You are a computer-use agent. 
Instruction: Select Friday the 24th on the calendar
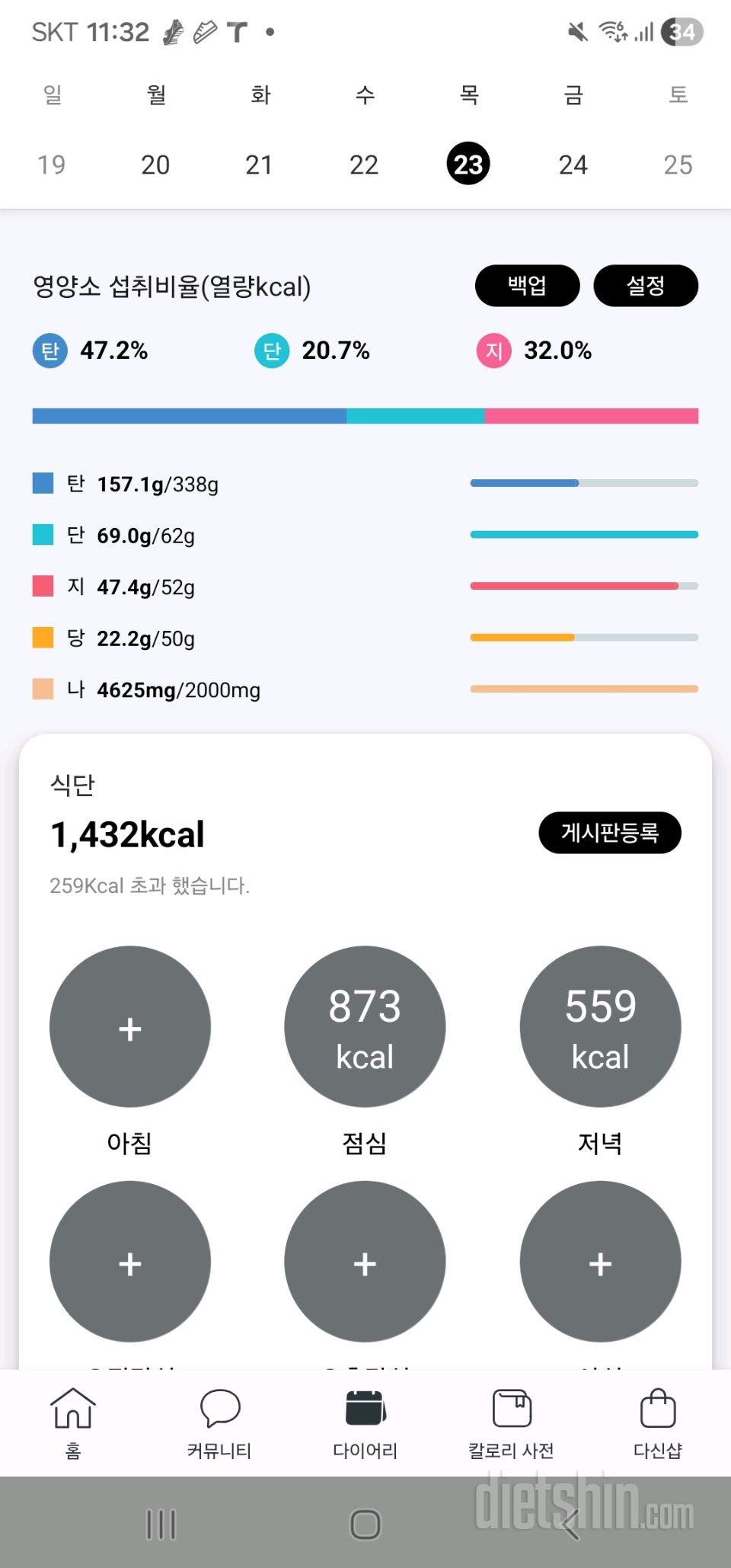(573, 164)
